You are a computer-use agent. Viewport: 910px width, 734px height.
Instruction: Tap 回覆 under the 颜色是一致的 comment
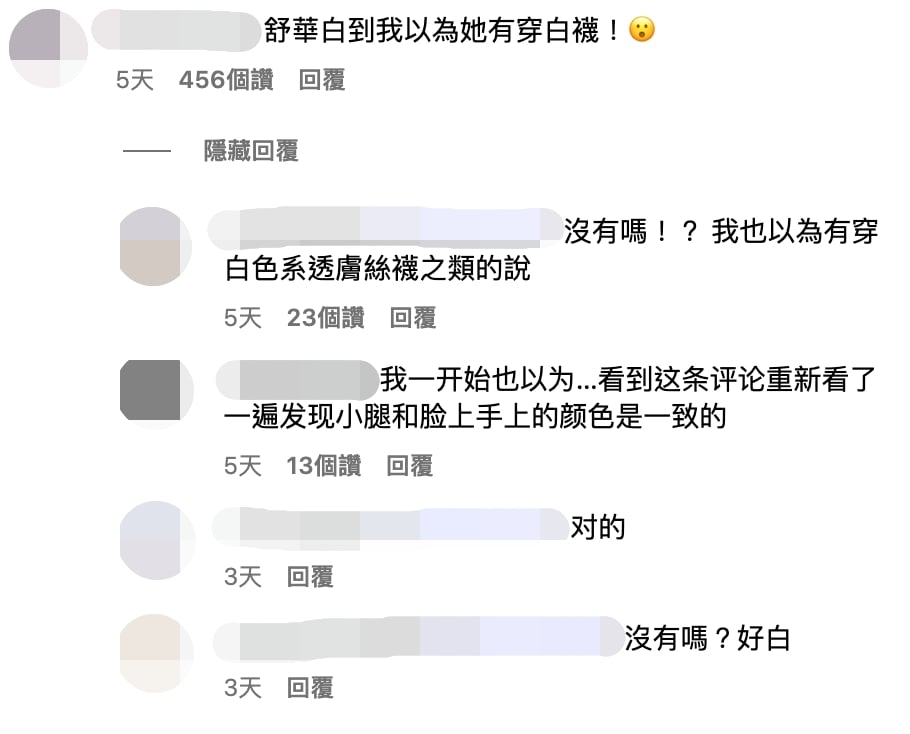tap(409, 465)
